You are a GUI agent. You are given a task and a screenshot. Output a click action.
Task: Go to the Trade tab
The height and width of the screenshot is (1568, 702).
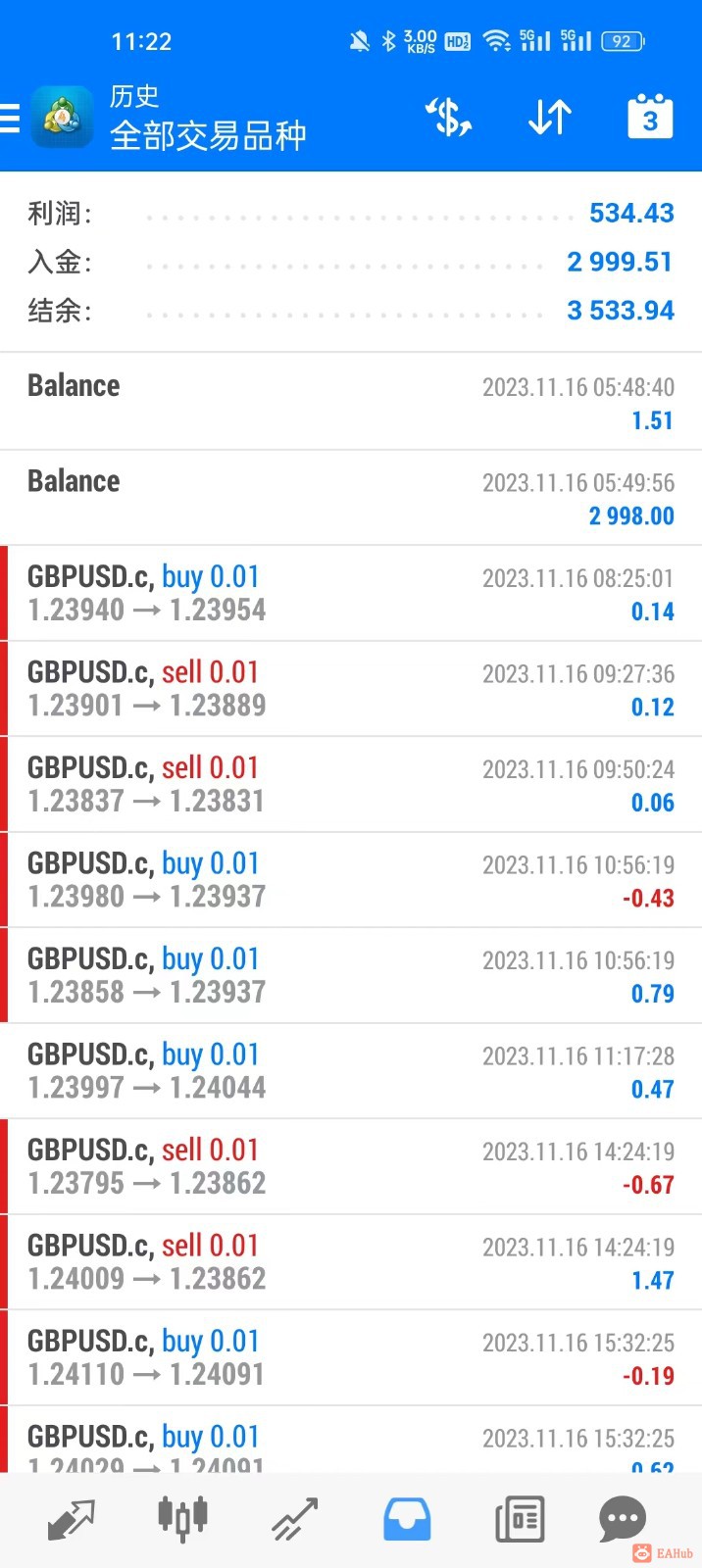(294, 1519)
